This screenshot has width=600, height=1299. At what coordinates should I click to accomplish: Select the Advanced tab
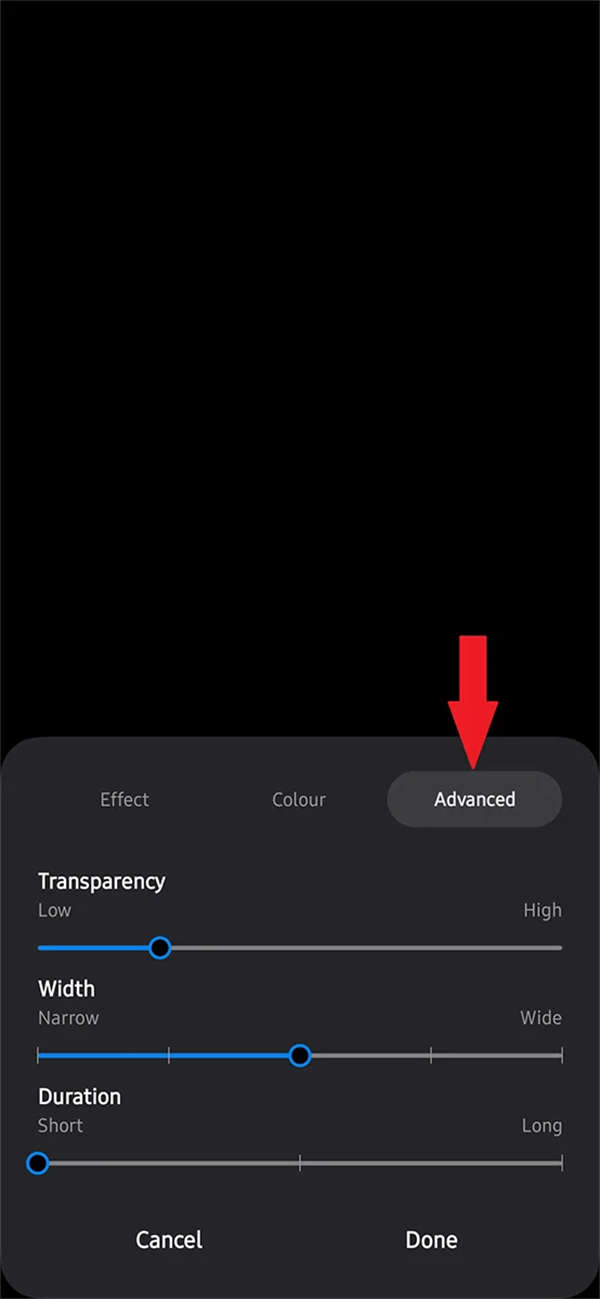[474, 799]
